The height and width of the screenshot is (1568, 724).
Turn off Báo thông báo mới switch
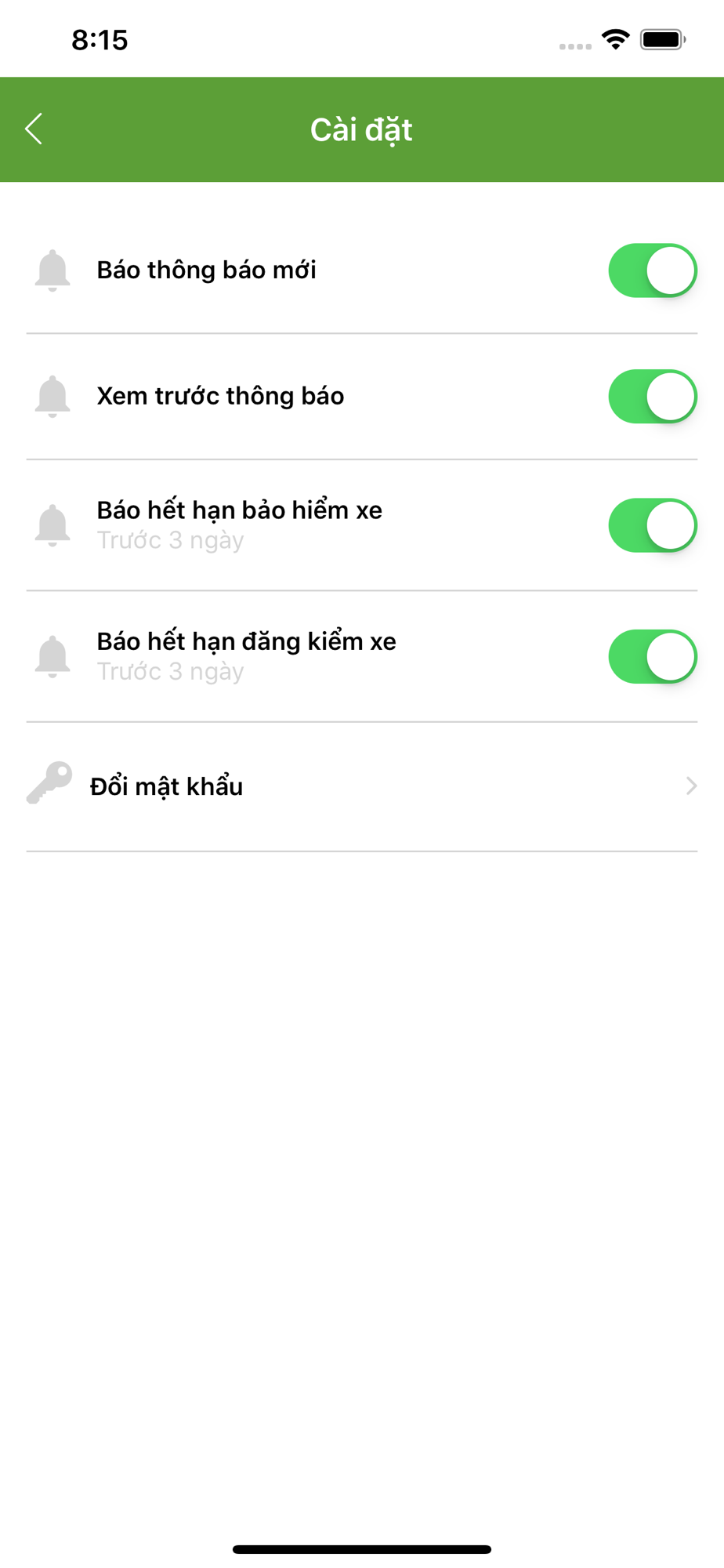[x=653, y=270]
